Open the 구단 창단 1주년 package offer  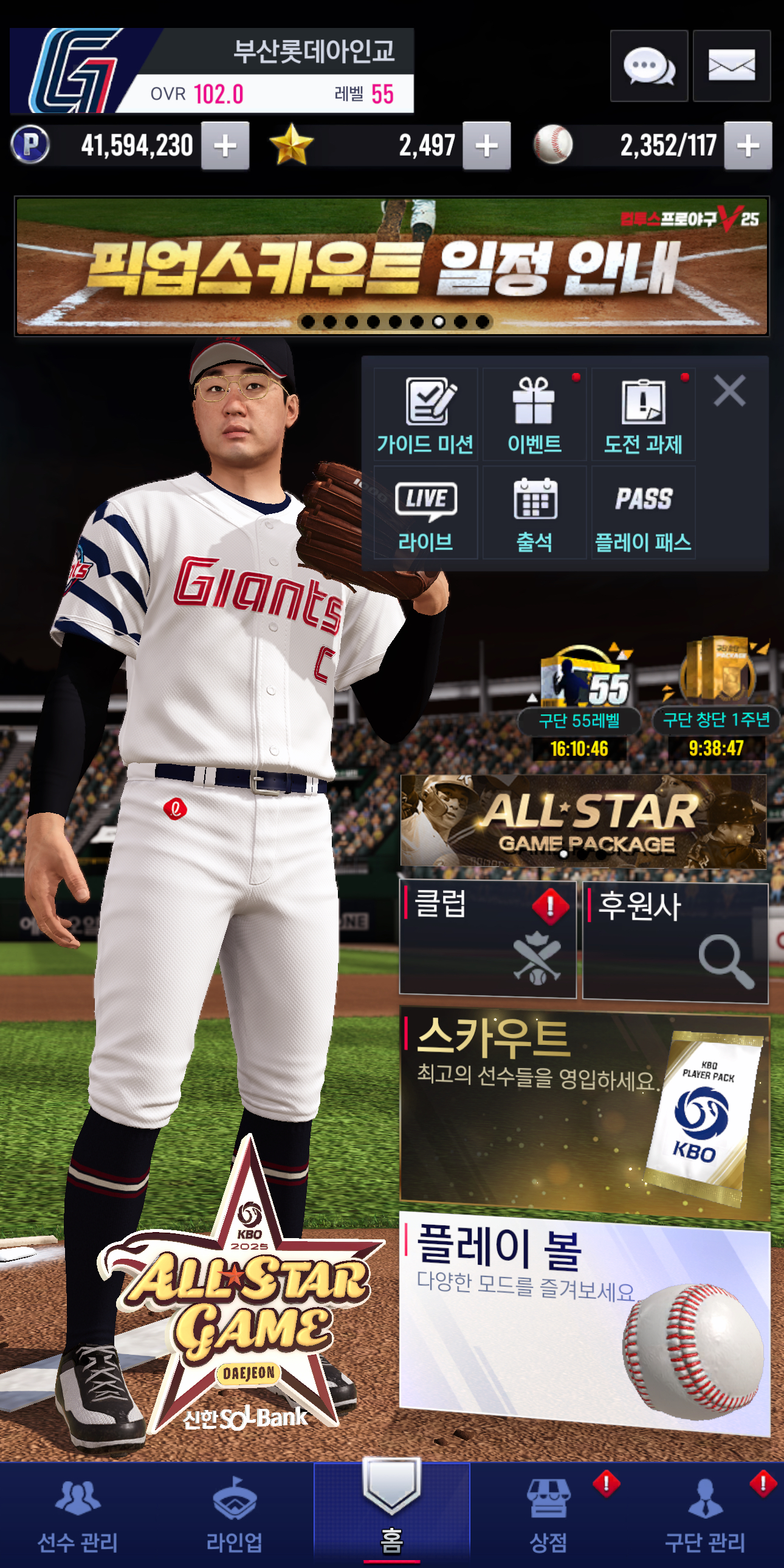(x=717, y=700)
